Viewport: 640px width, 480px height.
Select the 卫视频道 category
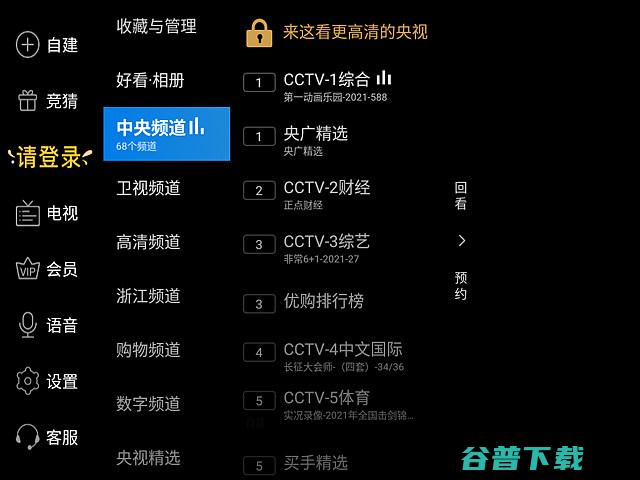click(148, 188)
